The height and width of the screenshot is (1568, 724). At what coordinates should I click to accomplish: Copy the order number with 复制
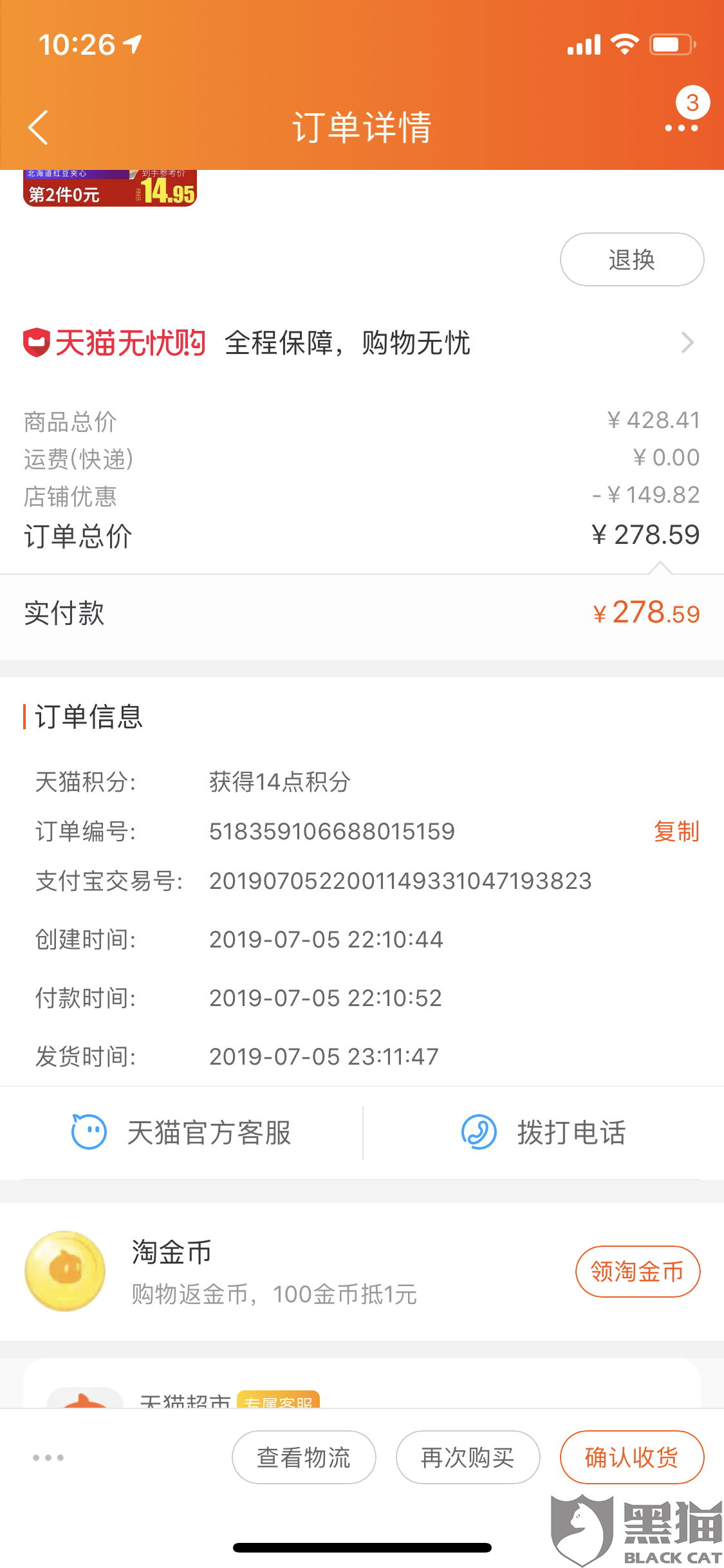pyautogui.click(x=676, y=831)
